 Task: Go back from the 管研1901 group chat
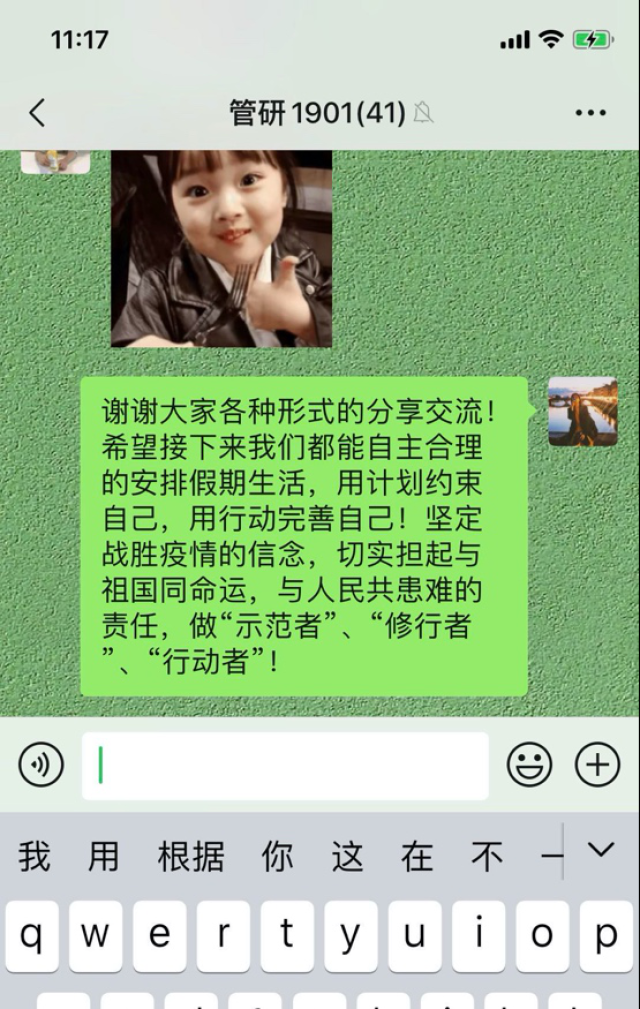37,113
